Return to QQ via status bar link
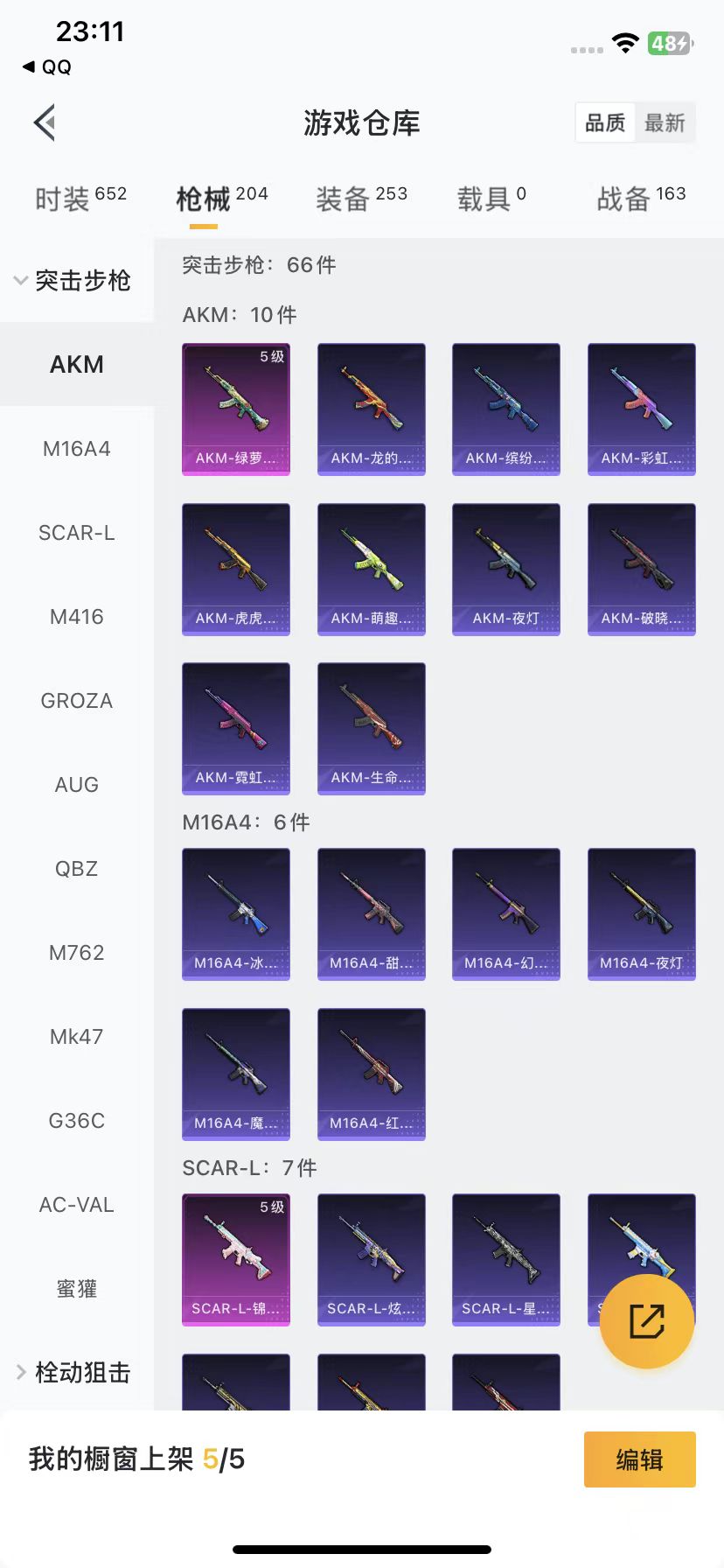This screenshot has width=724, height=1568. point(47,67)
